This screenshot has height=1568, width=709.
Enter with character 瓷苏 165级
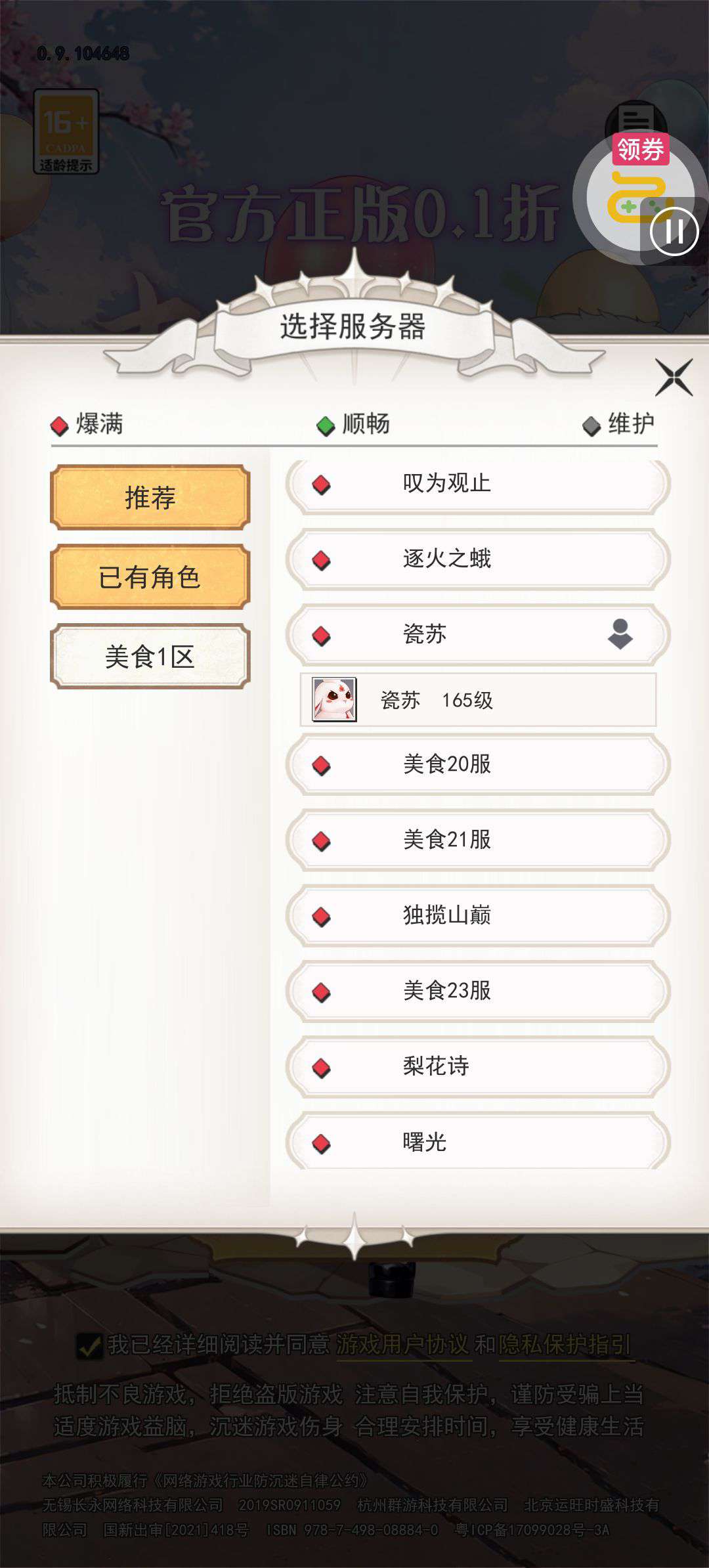(478, 700)
